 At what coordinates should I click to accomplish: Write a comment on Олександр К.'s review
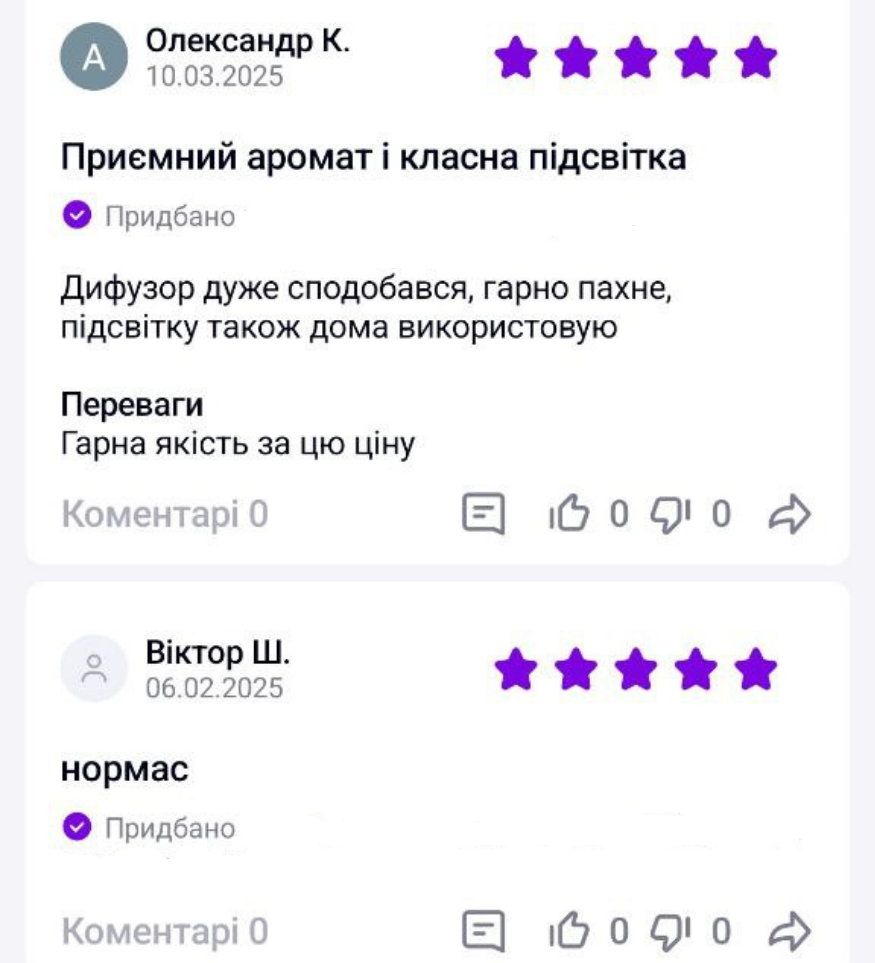coord(483,515)
